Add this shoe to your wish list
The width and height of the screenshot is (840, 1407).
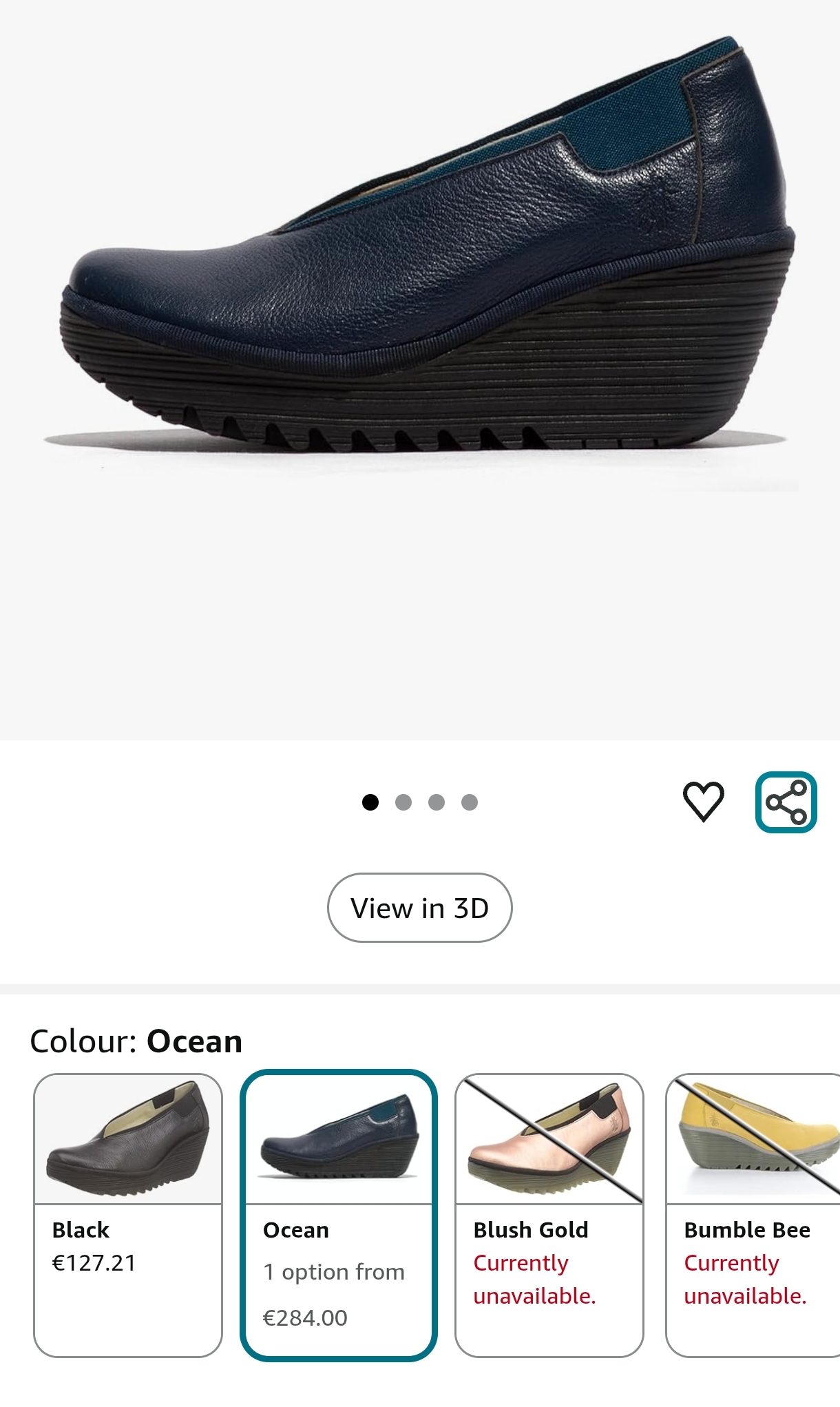[x=703, y=802]
